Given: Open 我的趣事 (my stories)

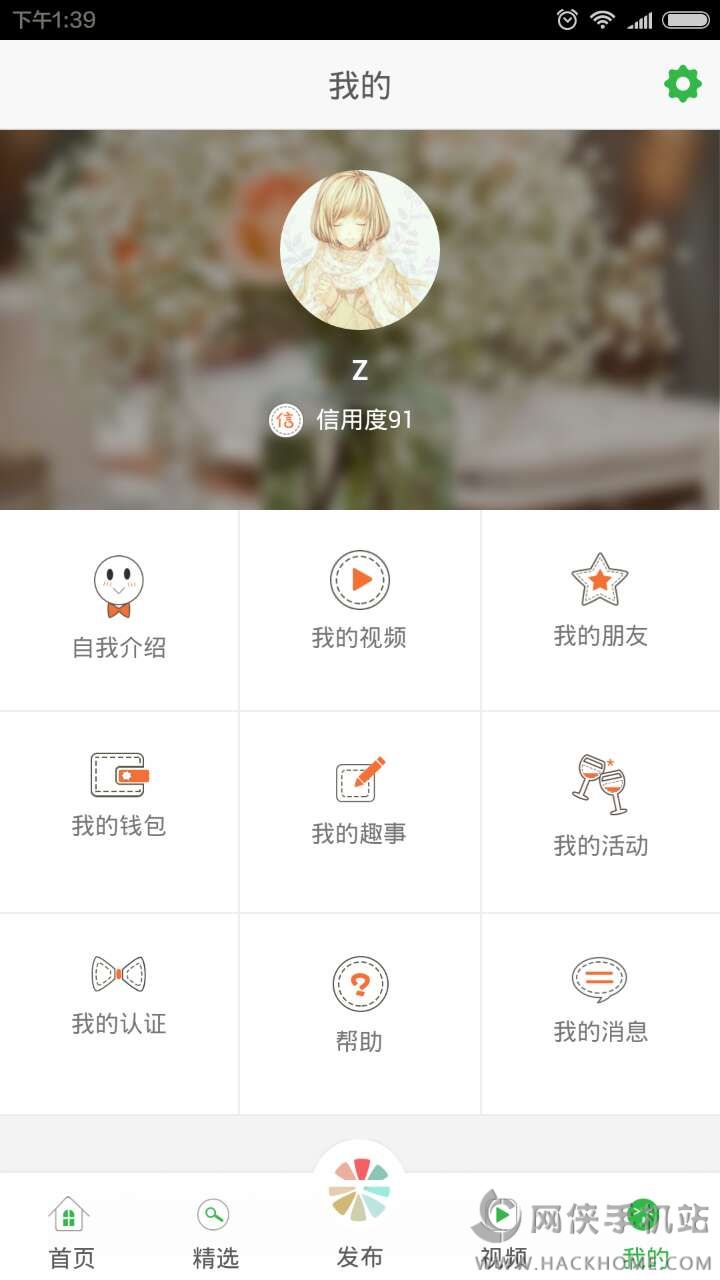Looking at the screenshot, I should 359,802.
